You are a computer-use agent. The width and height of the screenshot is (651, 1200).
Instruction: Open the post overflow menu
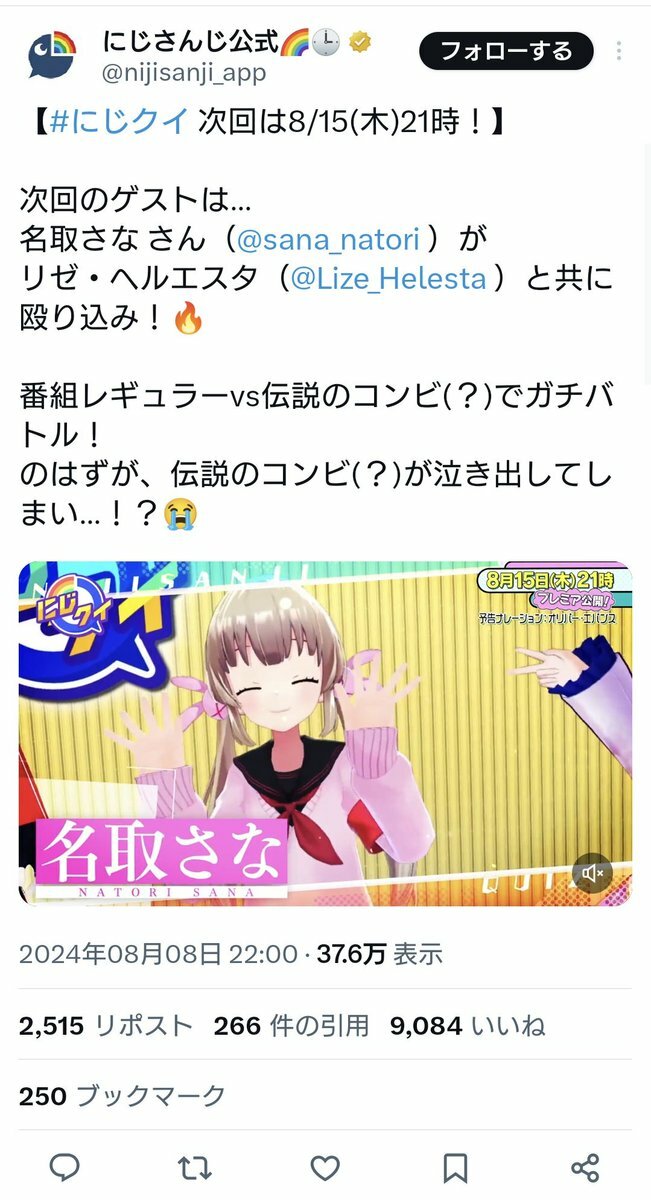click(621, 51)
